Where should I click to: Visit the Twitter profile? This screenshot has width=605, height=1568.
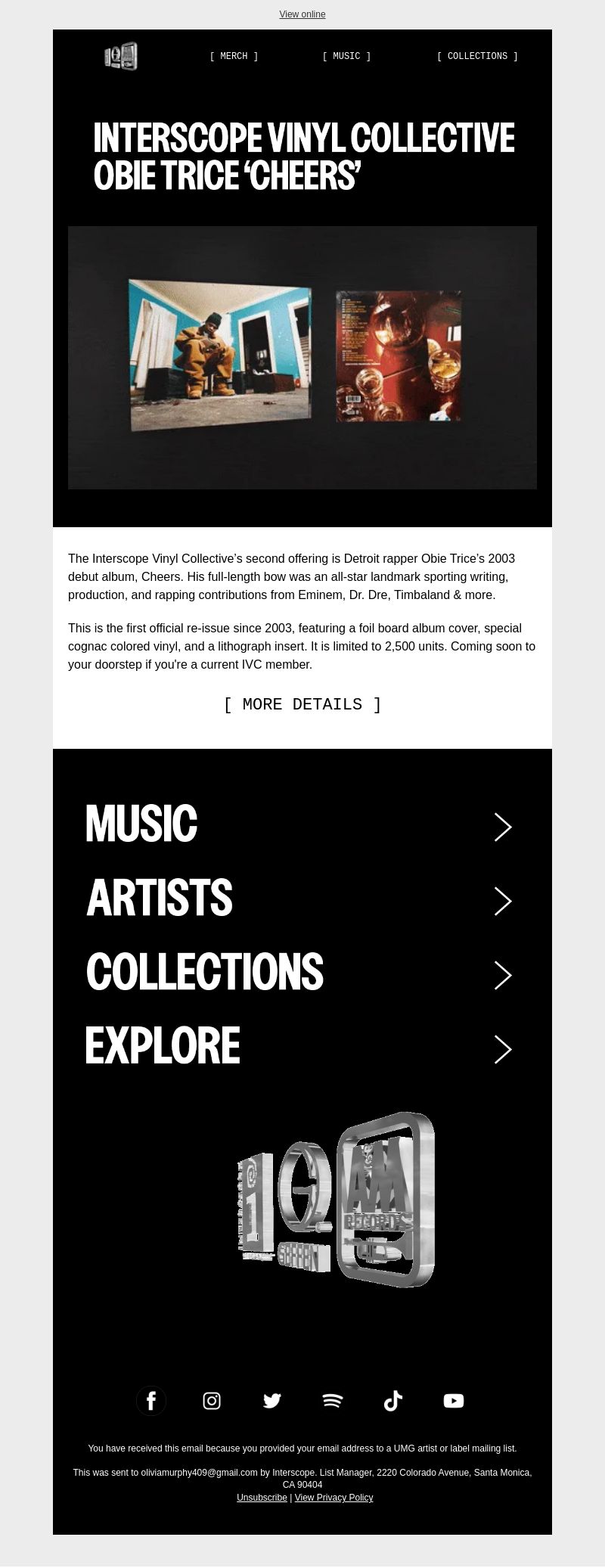[272, 1401]
